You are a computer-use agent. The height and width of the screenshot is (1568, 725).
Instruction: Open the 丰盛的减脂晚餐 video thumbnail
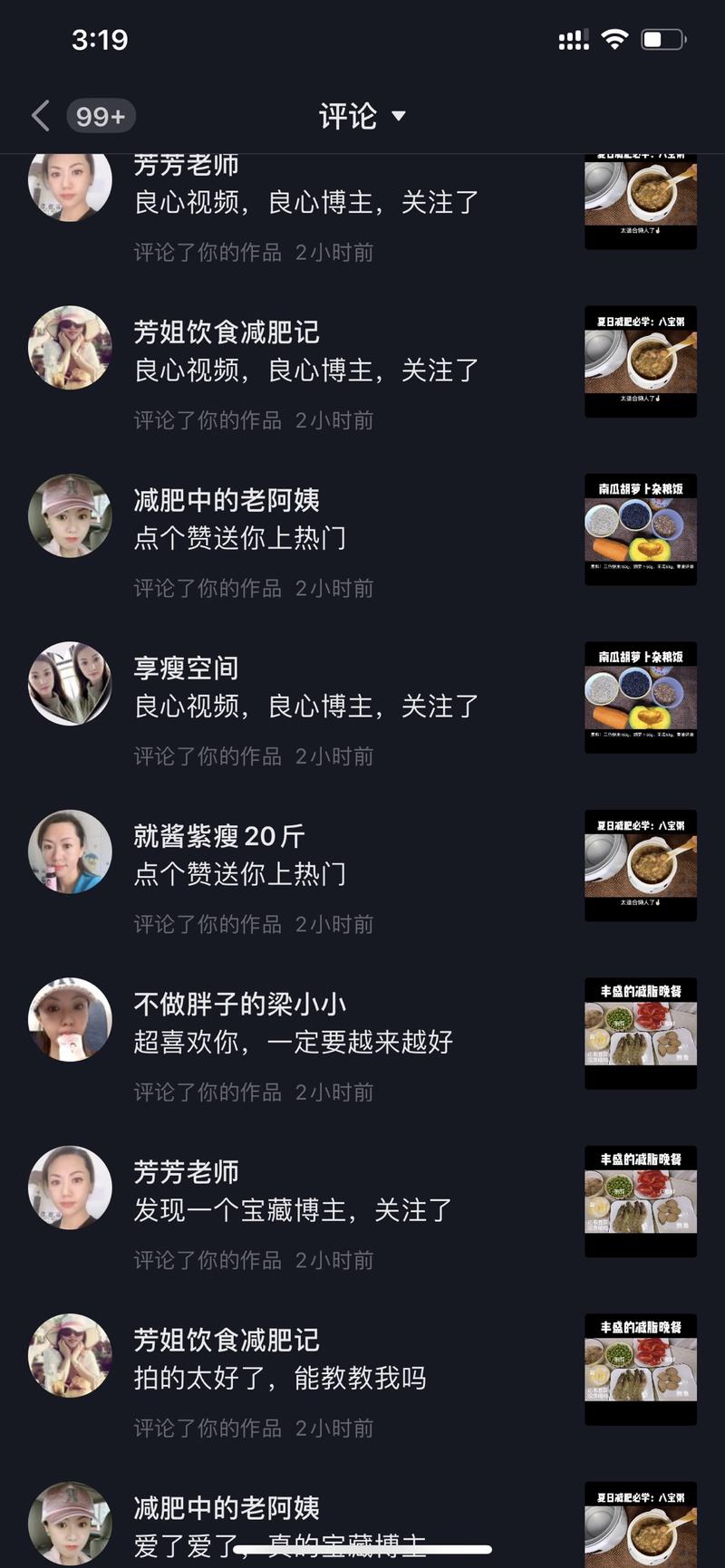point(640,1033)
